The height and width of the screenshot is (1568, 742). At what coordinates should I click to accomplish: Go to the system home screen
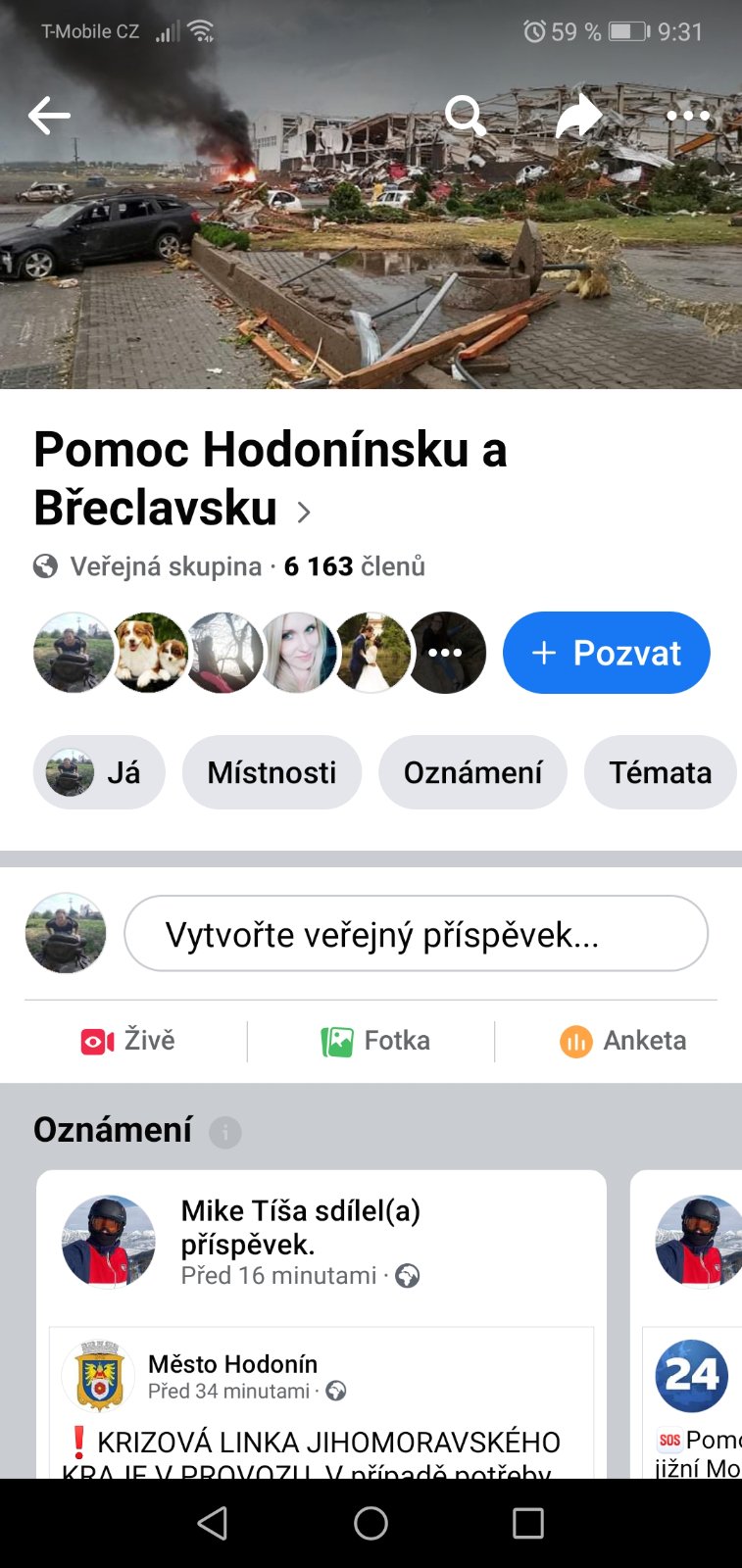(371, 1523)
